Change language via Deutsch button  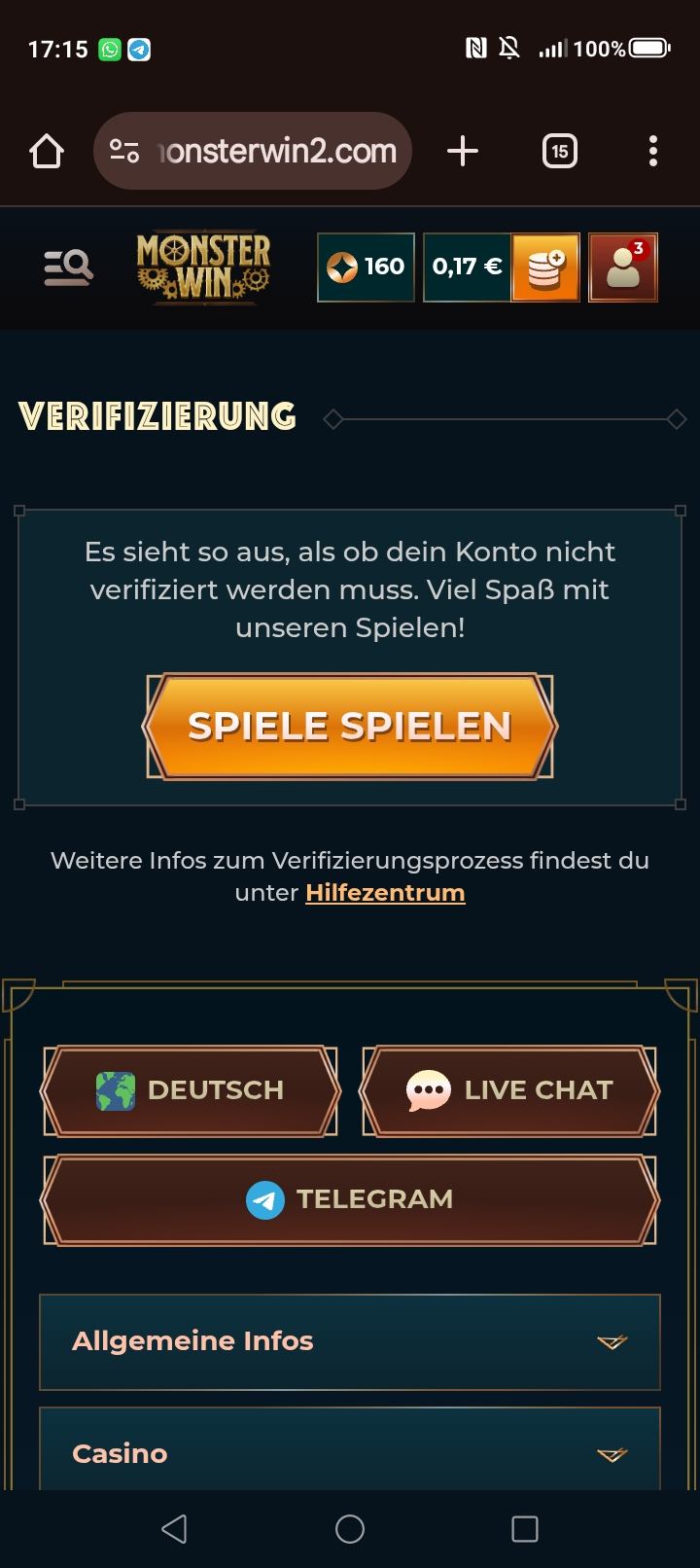[191, 1090]
